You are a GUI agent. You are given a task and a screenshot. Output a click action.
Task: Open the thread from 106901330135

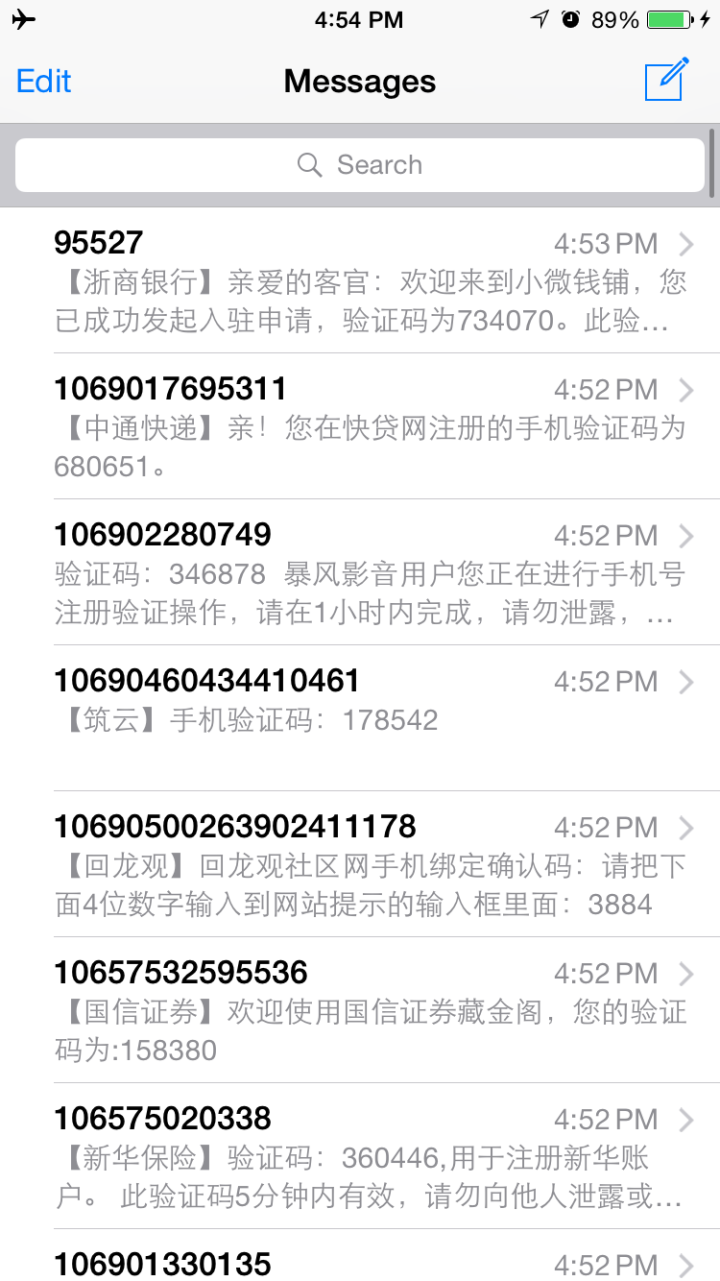pos(370,1262)
